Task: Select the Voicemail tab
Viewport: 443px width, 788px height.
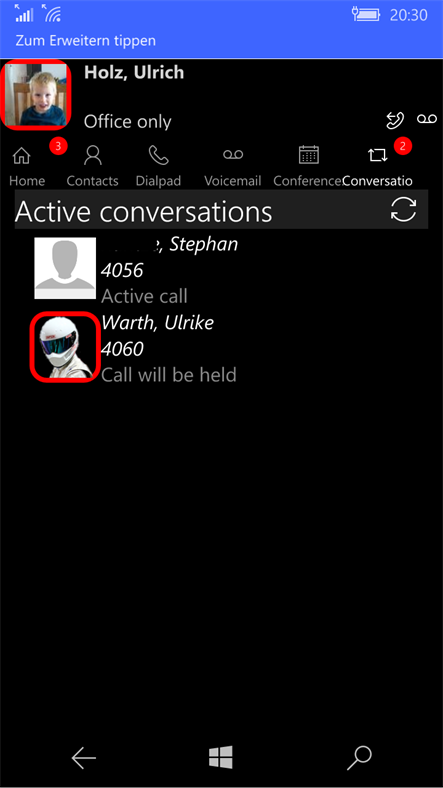Action: [x=233, y=165]
